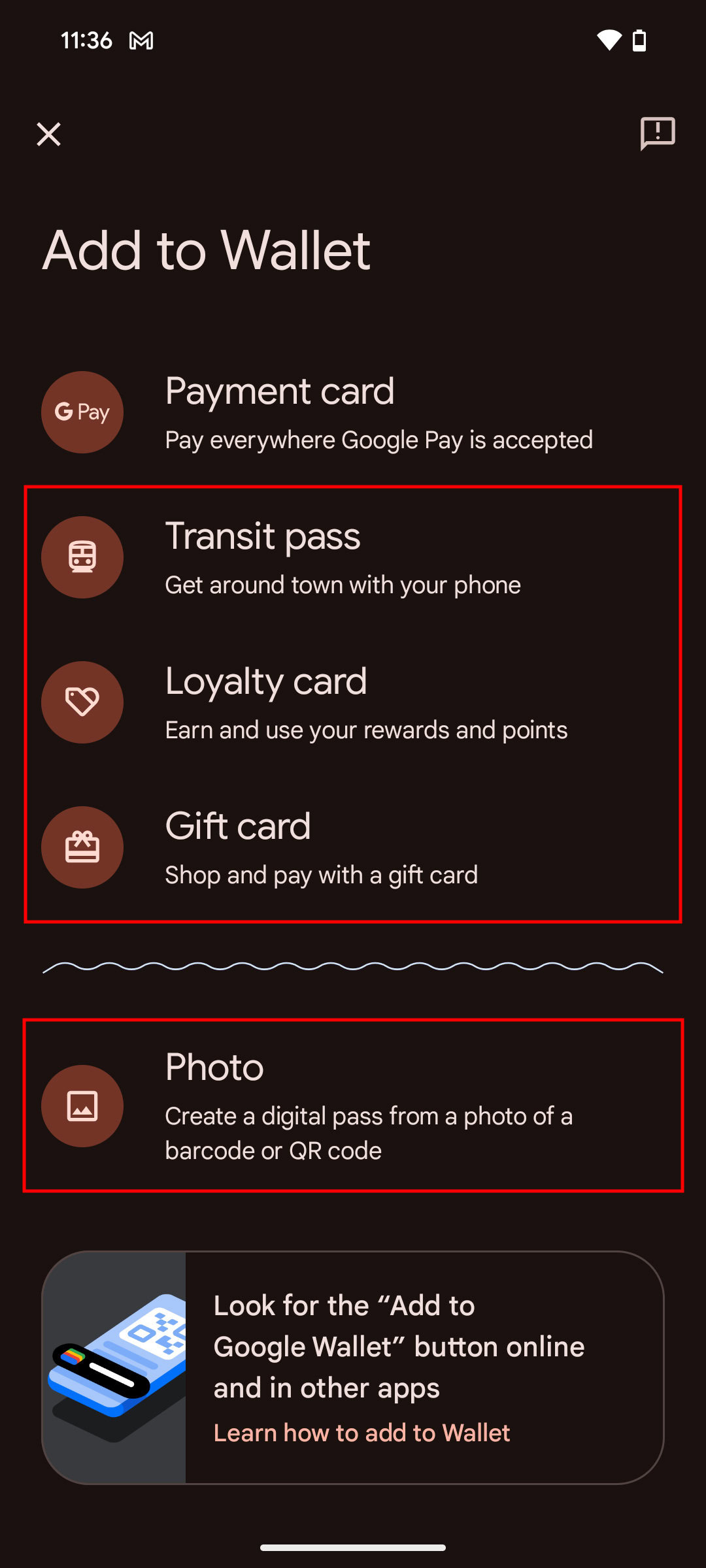Choose Loyalty card to add
Screen dimensions: 706x1568
pos(353,703)
